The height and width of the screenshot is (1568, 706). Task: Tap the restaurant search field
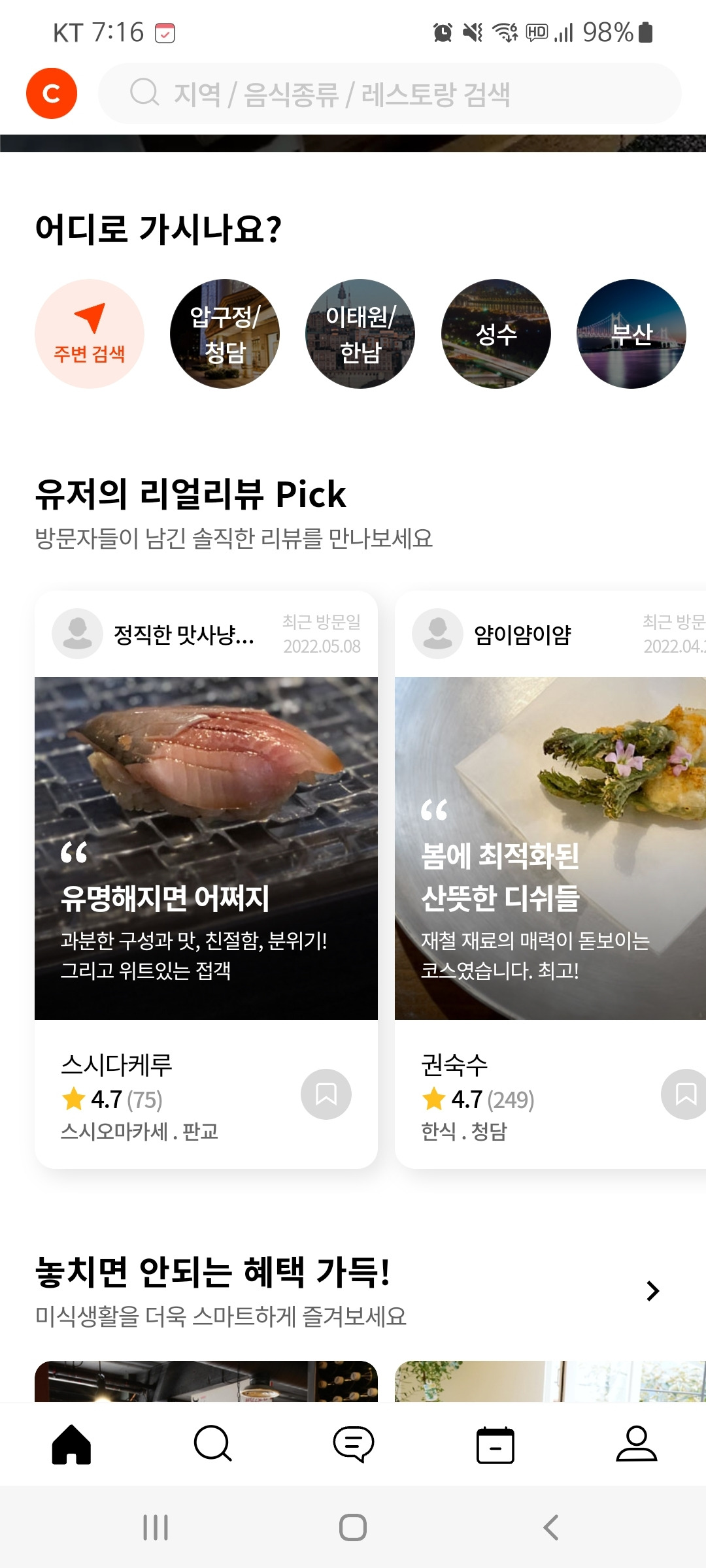[x=389, y=93]
